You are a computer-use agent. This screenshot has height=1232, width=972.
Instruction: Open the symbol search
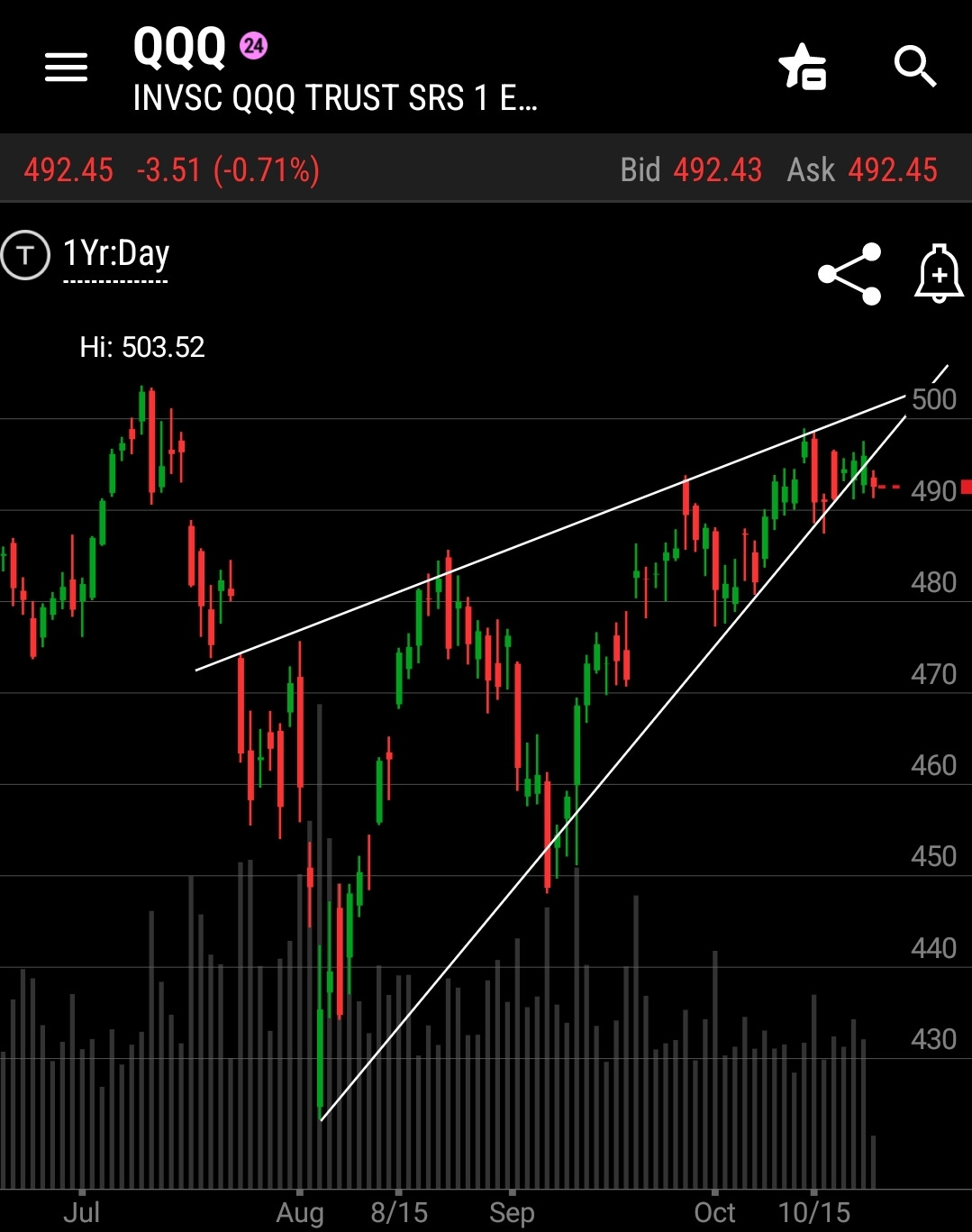[915, 67]
